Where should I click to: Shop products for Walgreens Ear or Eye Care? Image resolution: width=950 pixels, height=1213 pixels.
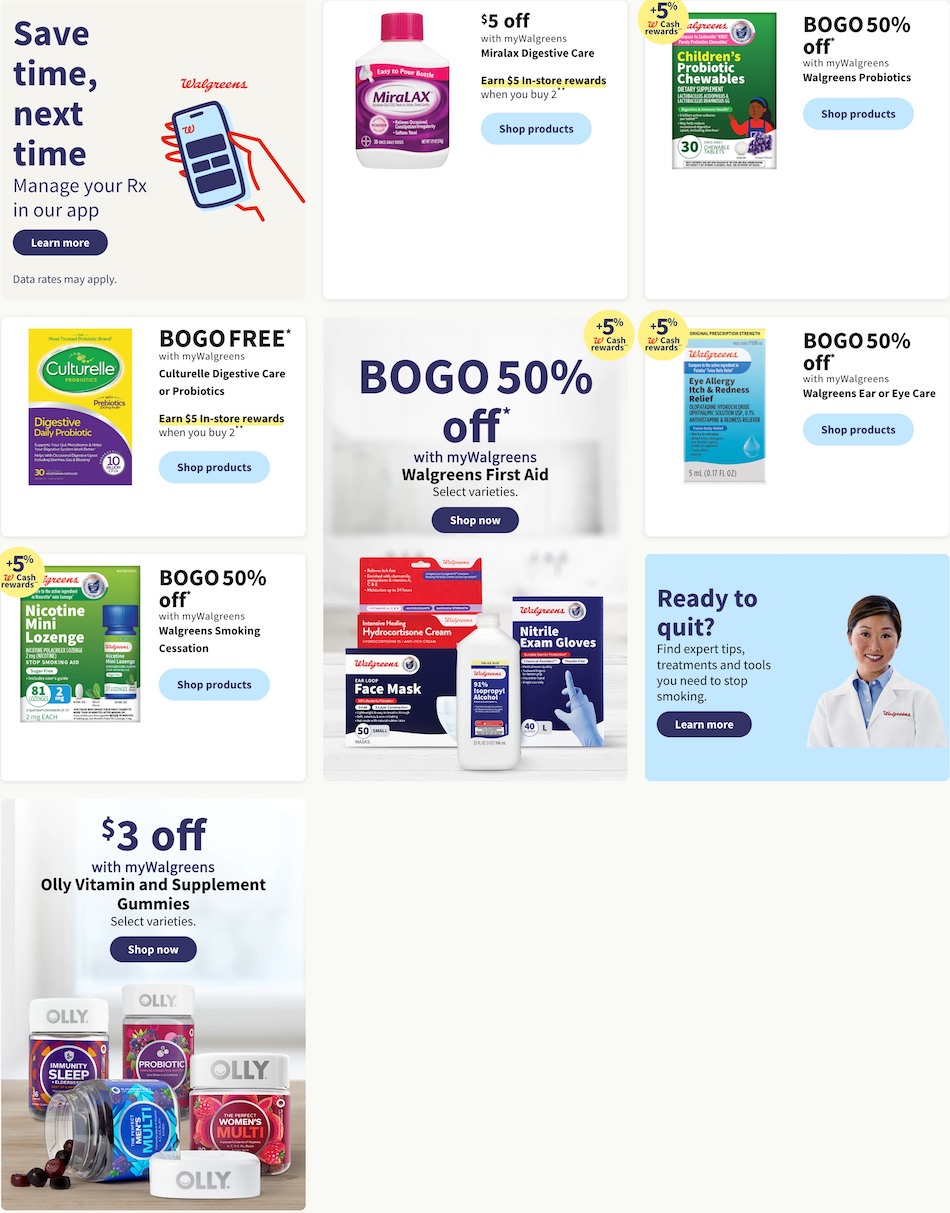click(x=858, y=430)
